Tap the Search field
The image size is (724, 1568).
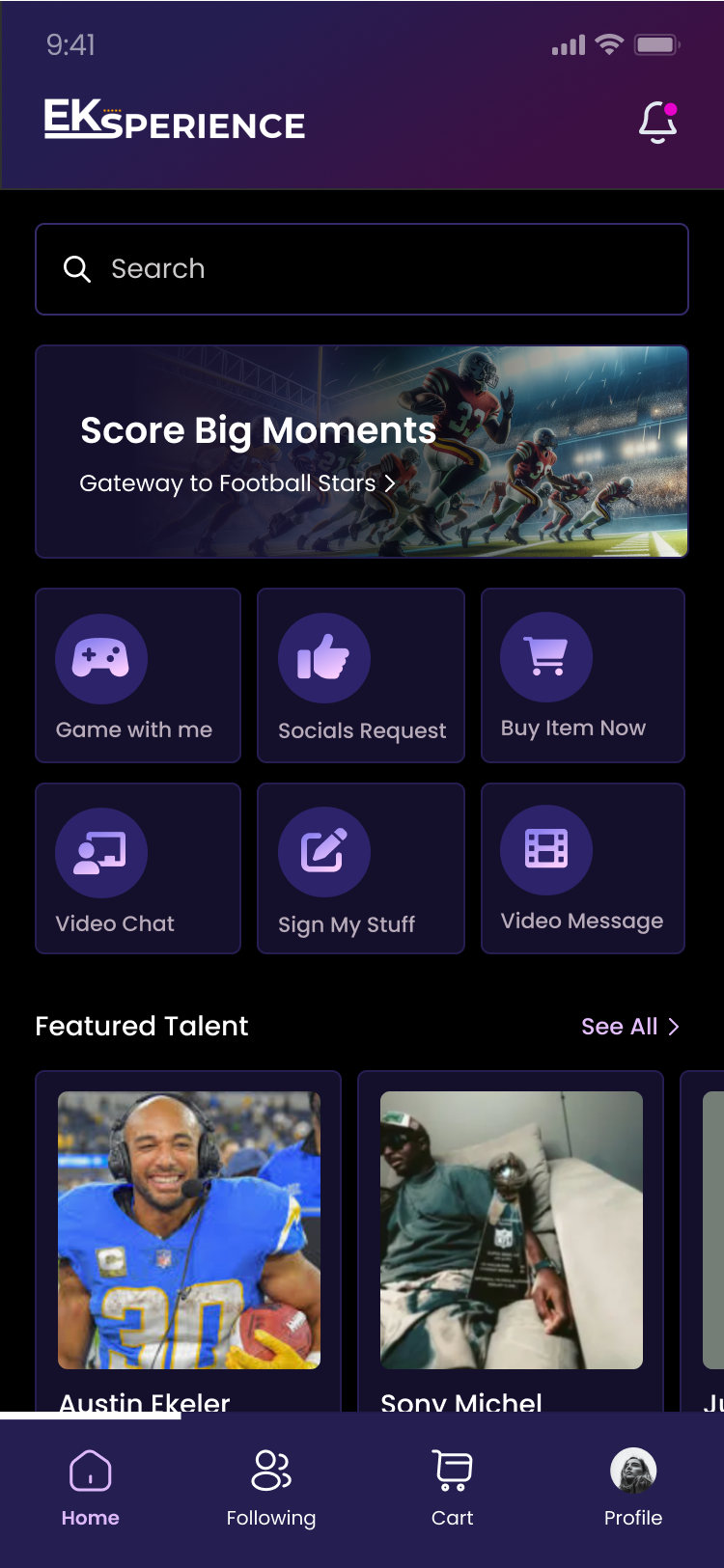362,269
